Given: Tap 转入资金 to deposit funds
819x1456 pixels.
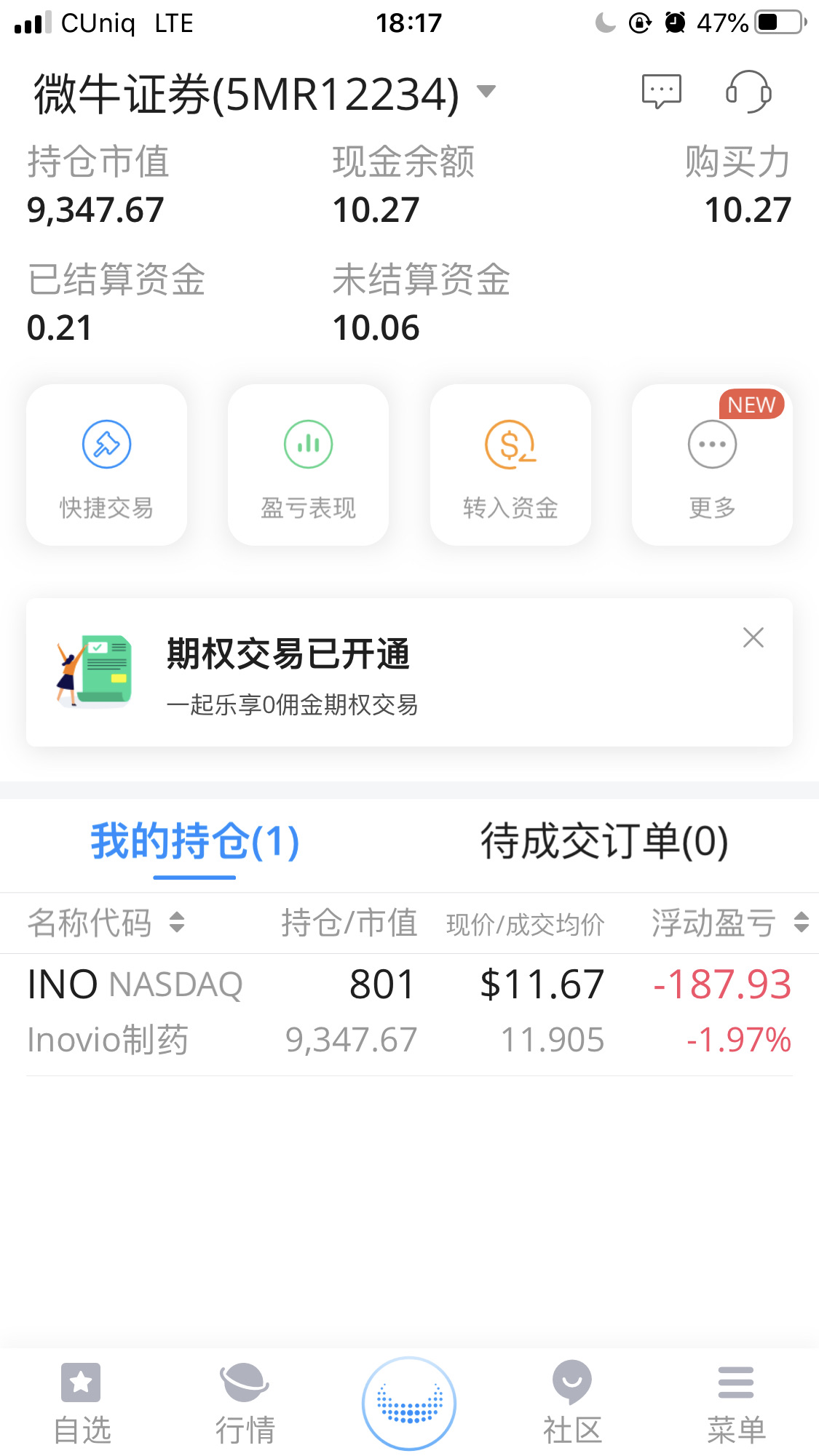Looking at the screenshot, I should (x=510, y=465).
